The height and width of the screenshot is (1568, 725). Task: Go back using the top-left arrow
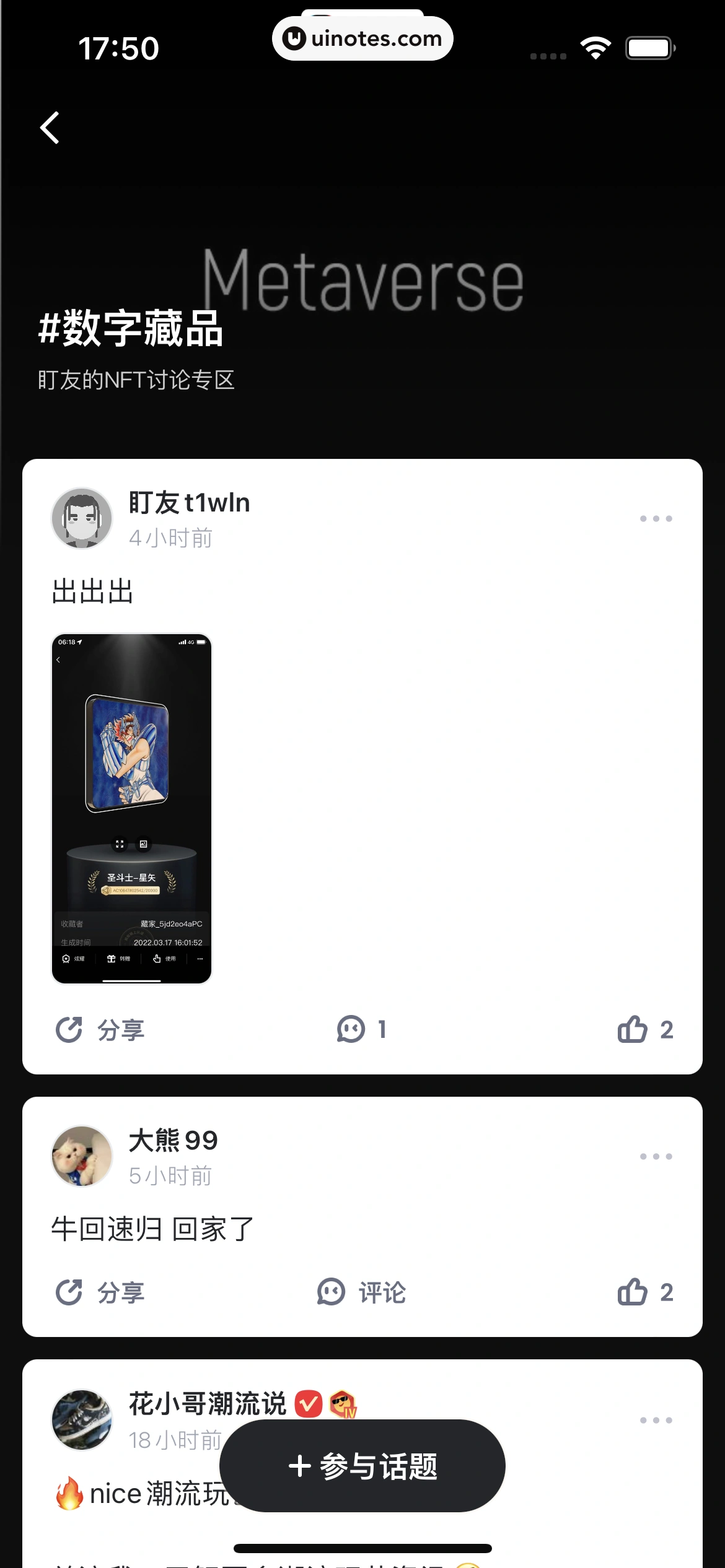pyautogui.click(x=50, y=128)
